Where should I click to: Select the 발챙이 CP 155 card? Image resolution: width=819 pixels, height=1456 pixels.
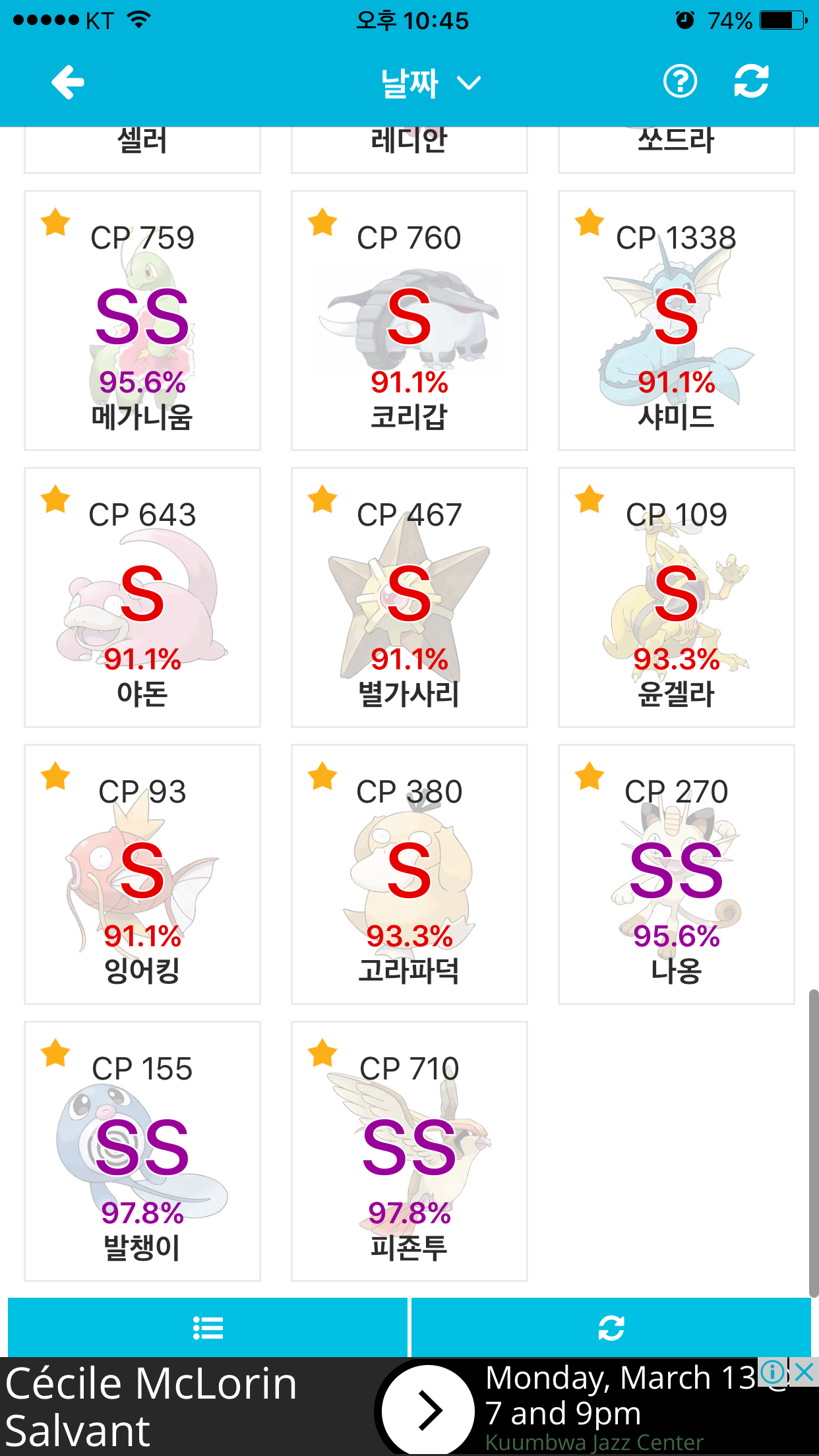[142, 1151]
